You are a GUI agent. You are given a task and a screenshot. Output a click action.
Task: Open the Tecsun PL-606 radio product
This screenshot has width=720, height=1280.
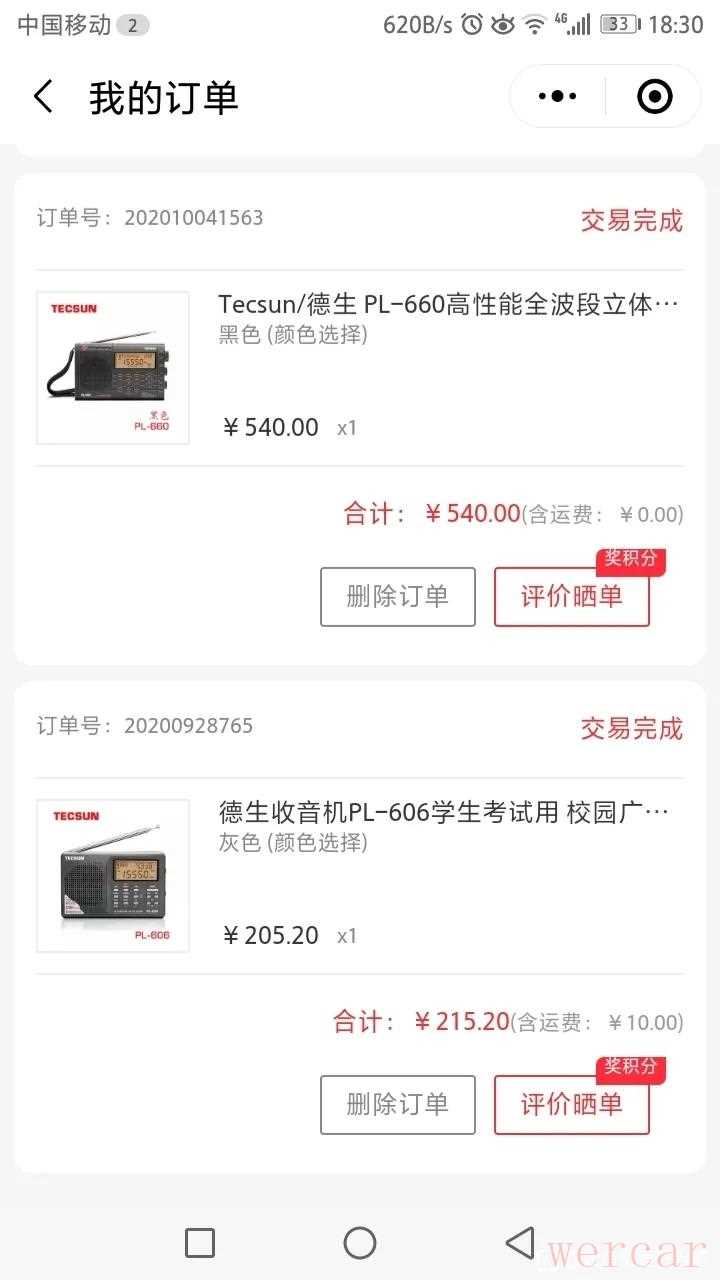pos(448,813)
